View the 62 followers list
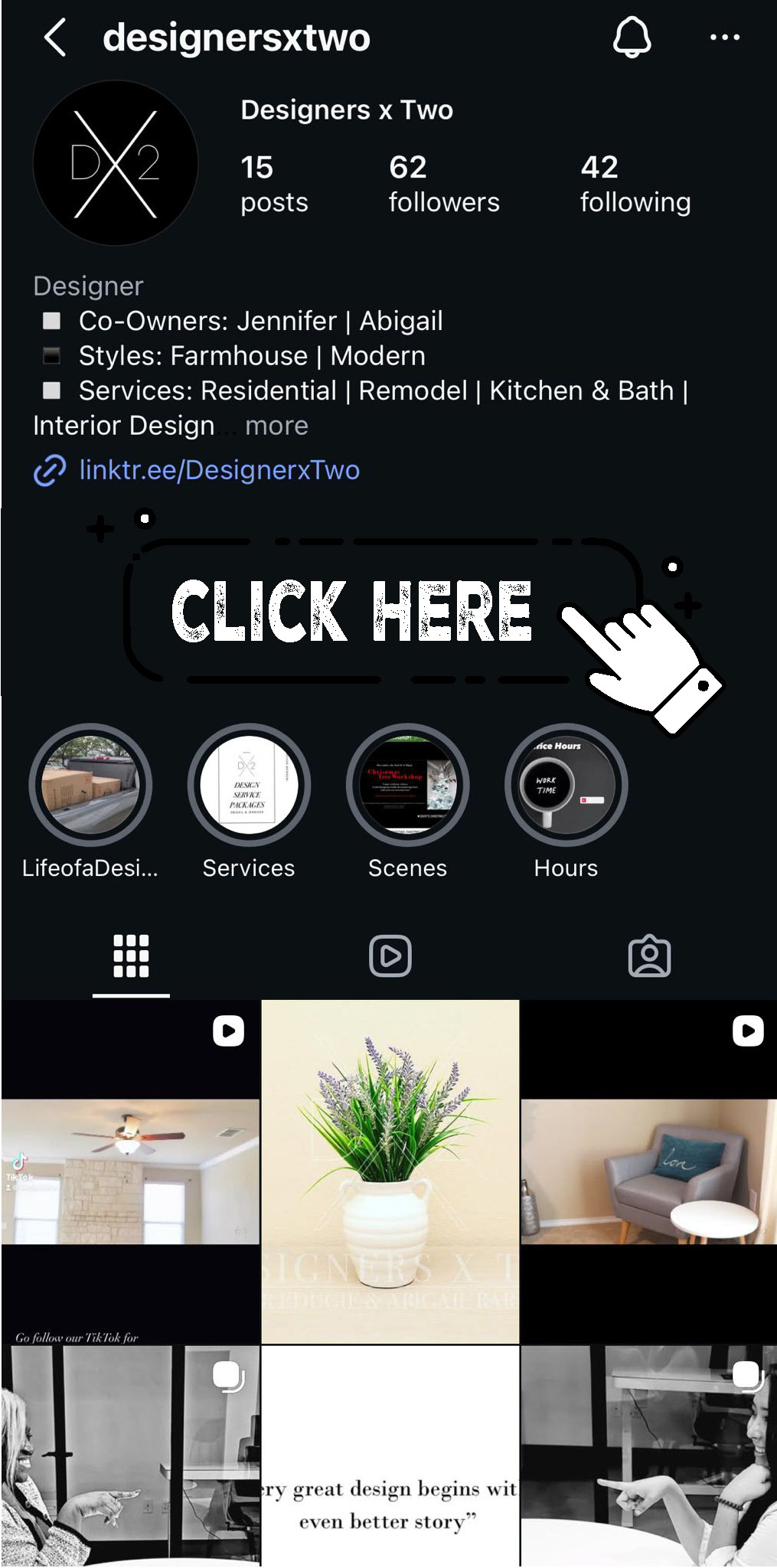 click(x=443, y=185)
